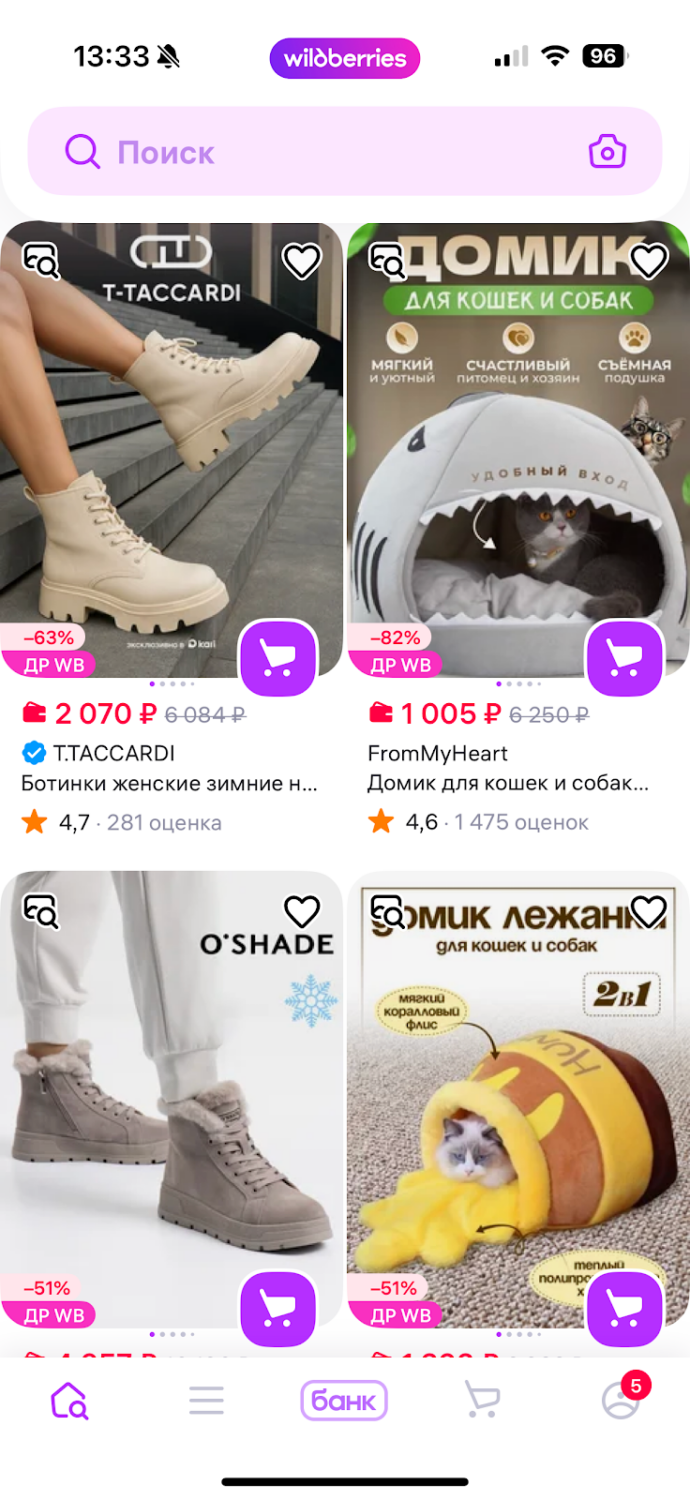Go to the shopping cart tab
Image resolution: width=690 pixels, height=1500 pixels.
tap(482, 1401)
